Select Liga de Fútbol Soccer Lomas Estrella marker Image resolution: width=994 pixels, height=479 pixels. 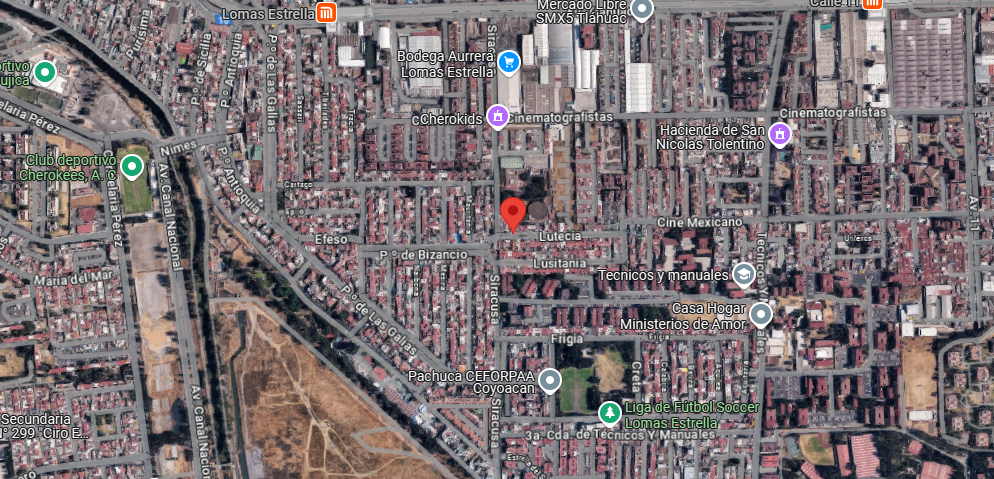coord(610,413)
